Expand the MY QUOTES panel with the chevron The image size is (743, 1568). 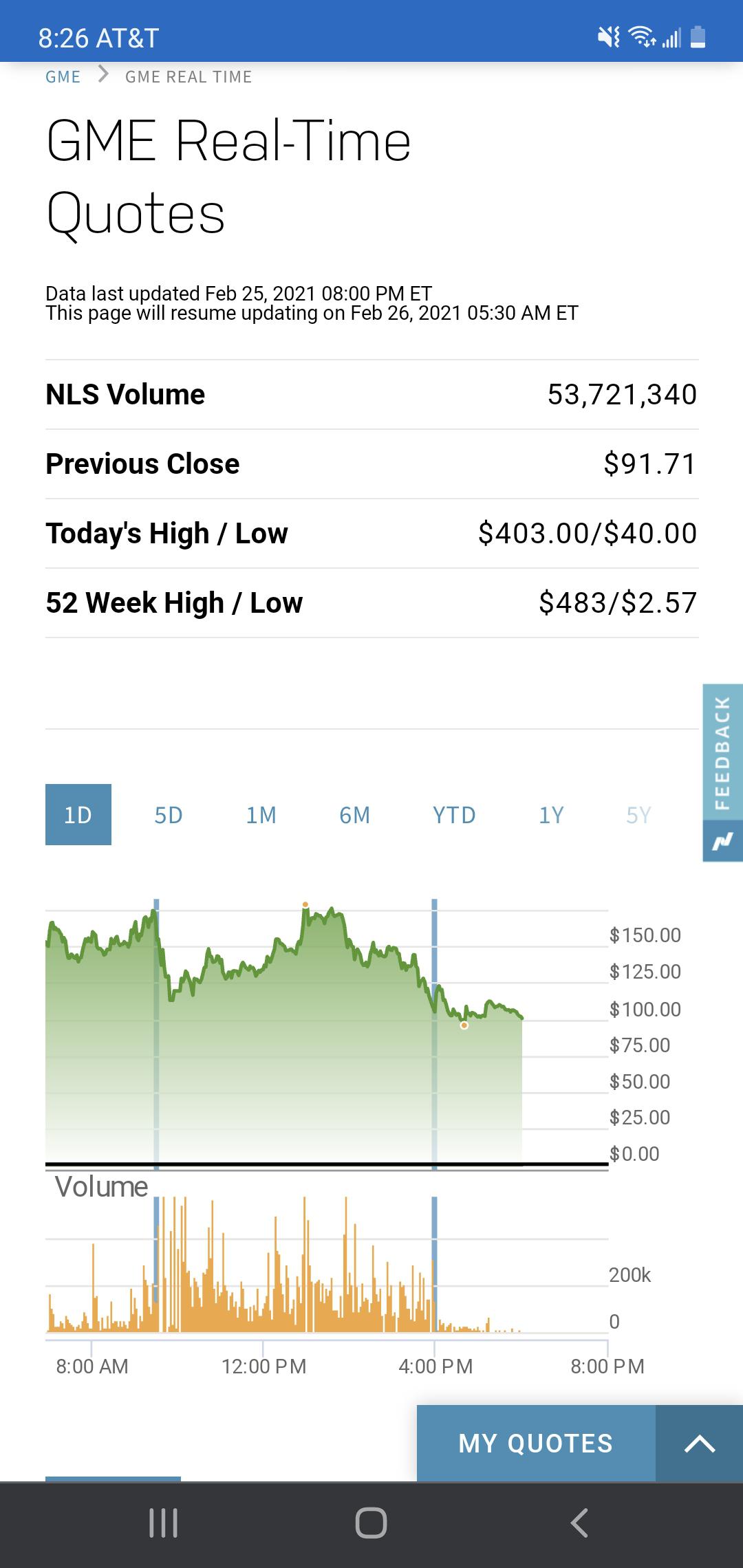pos(700,1444)
